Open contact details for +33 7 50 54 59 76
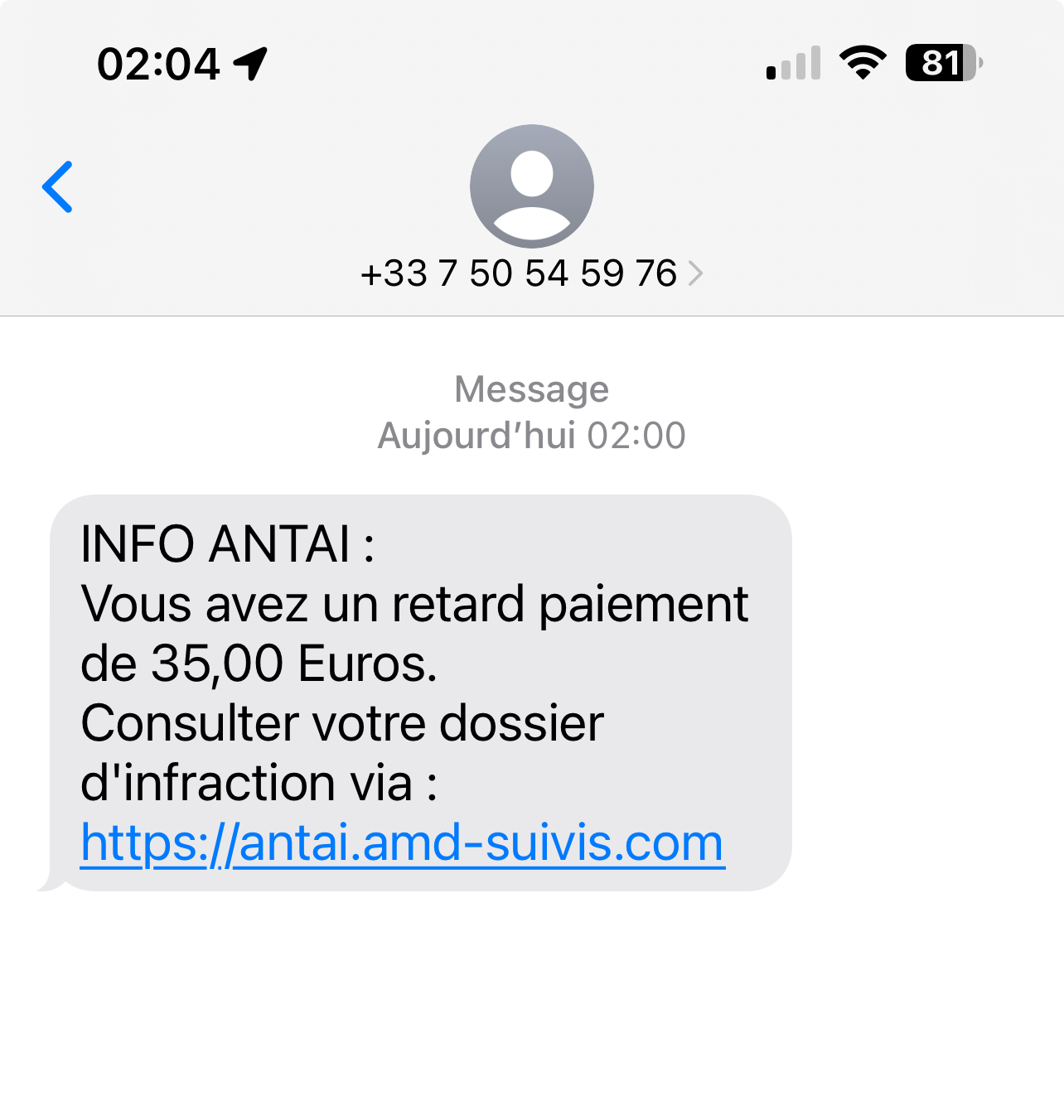The image size is (1064, 1120). [x=530, y=273]
